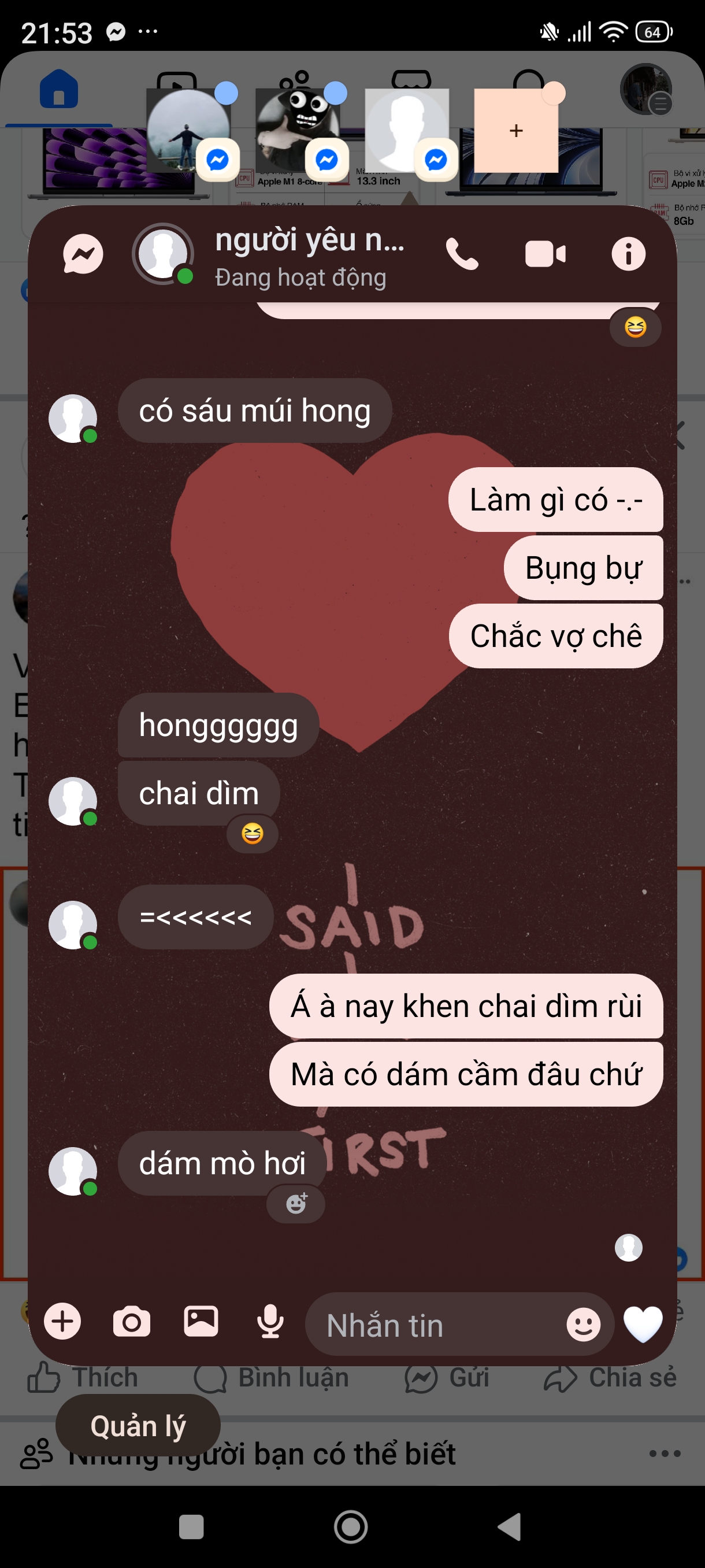705x1568 pixels.
Task: Open the profile menu avatar
Action: (x=646, y=90)
